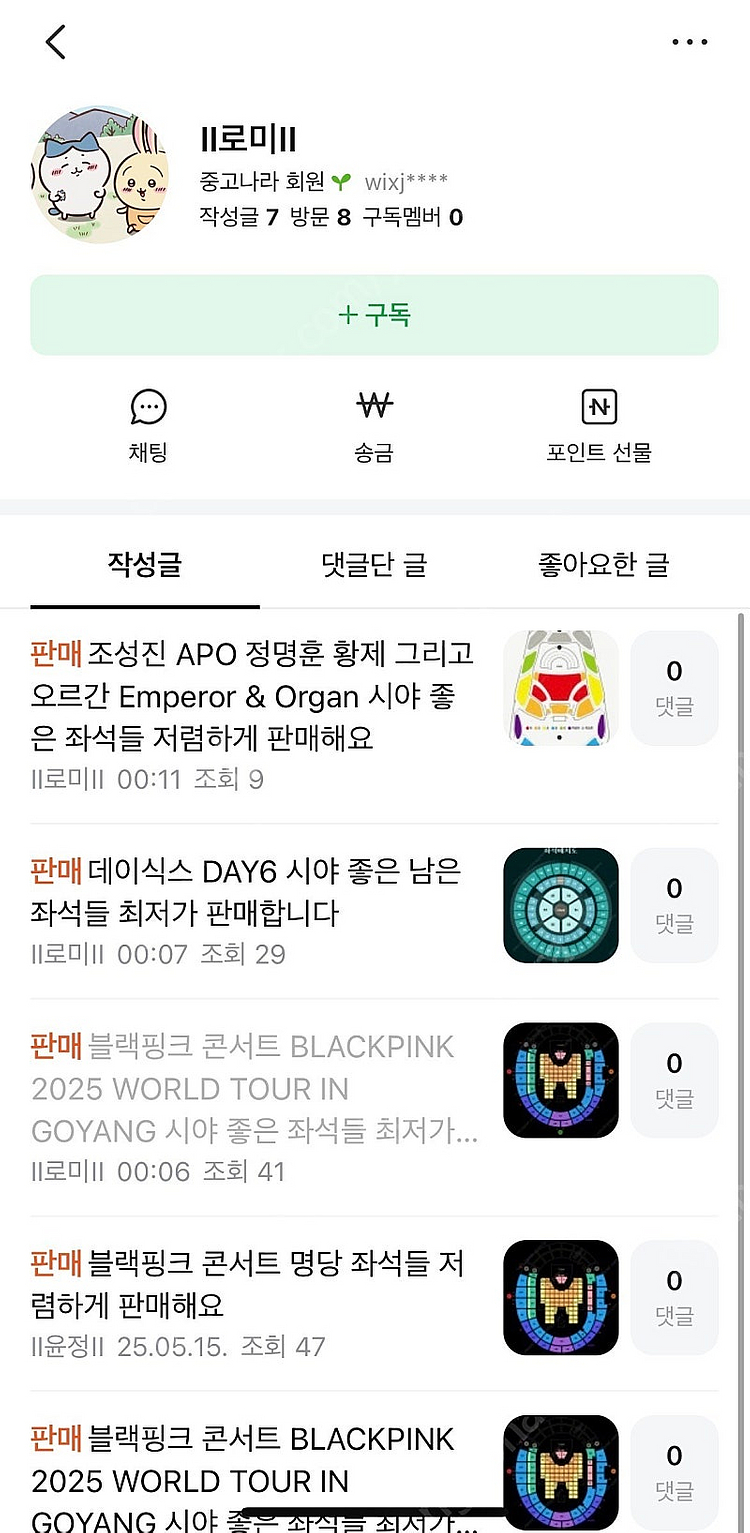This screenshot has height=1533, width=750.
Task: Switch to the 댓글단 글 tab
Action: (x=374, y=565)
